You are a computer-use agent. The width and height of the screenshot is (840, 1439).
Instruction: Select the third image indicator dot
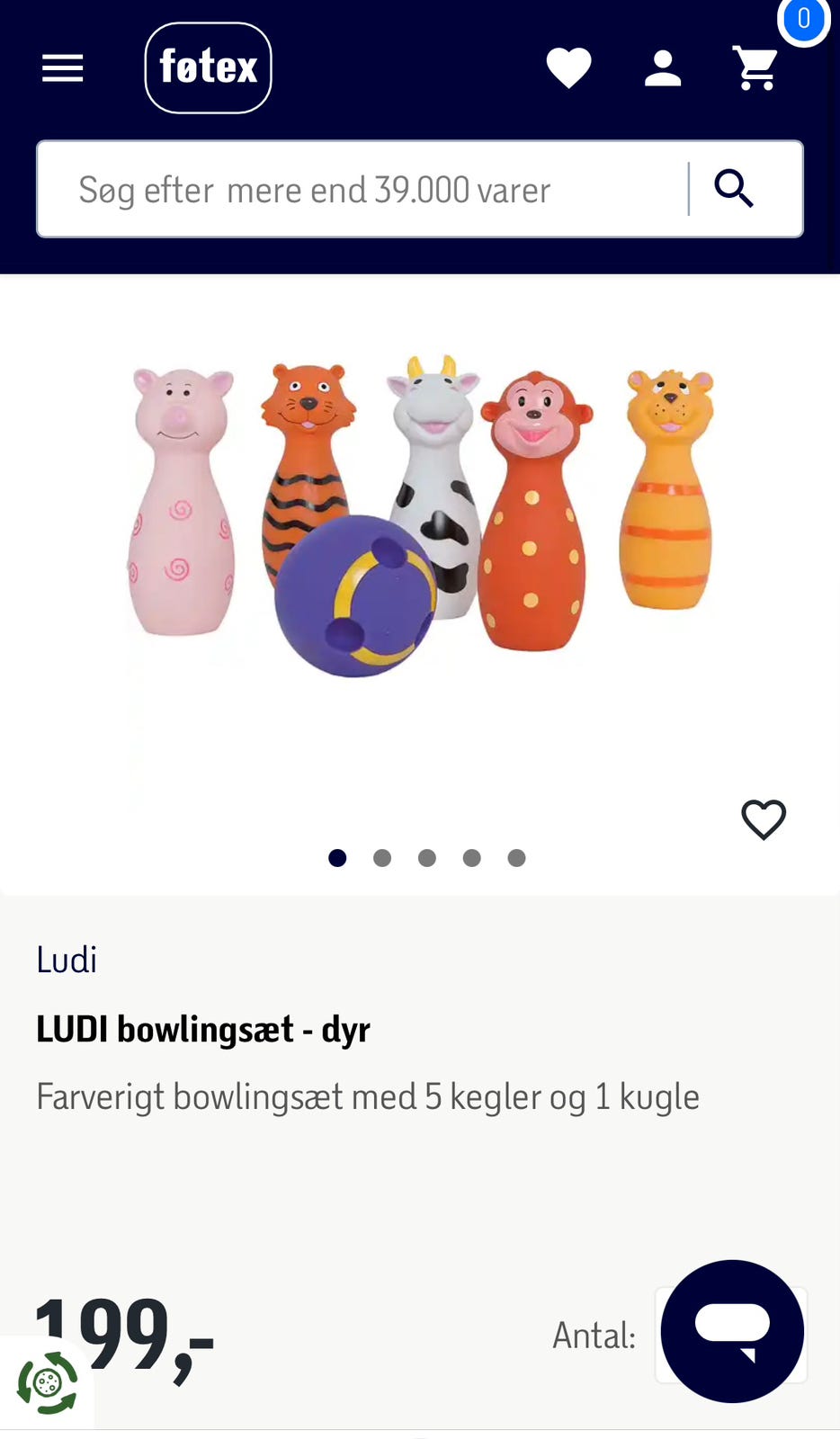pyautogui.click(x=426, y=858)
